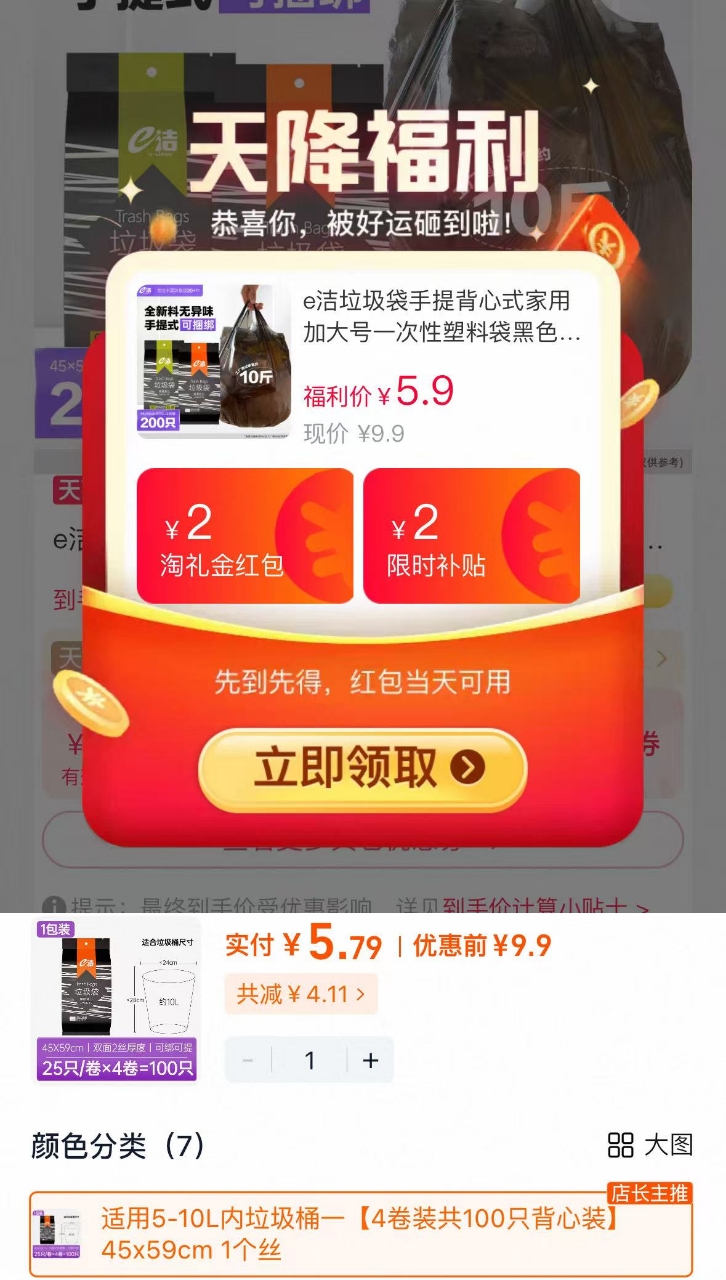726x1280 pixels.
Task: Claim the offer with 立即领取 button
Action: click(x=360, y=768)
